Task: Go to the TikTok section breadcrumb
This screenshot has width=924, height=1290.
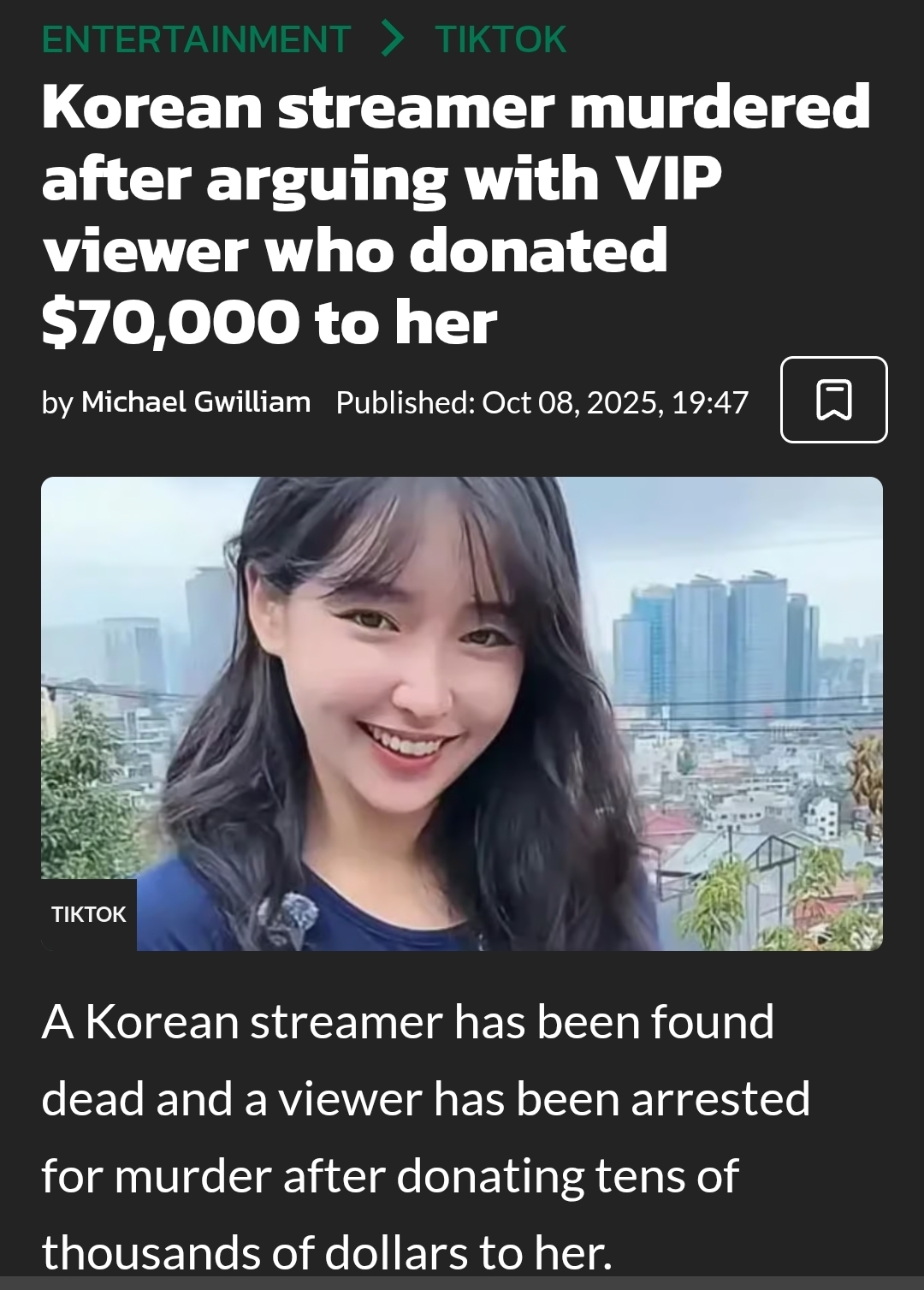Action: (500, 39)
